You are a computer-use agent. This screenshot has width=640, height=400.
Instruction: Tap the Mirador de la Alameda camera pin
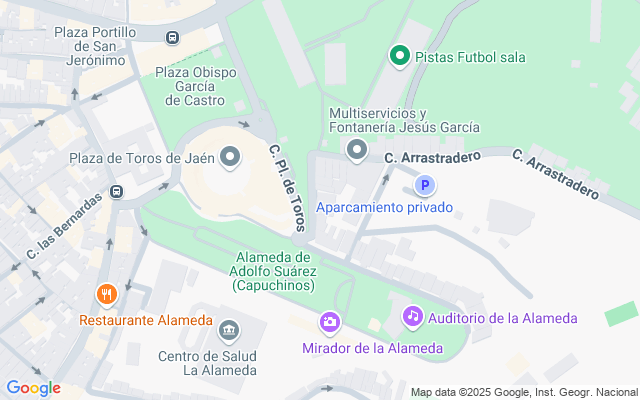point(329,323)
